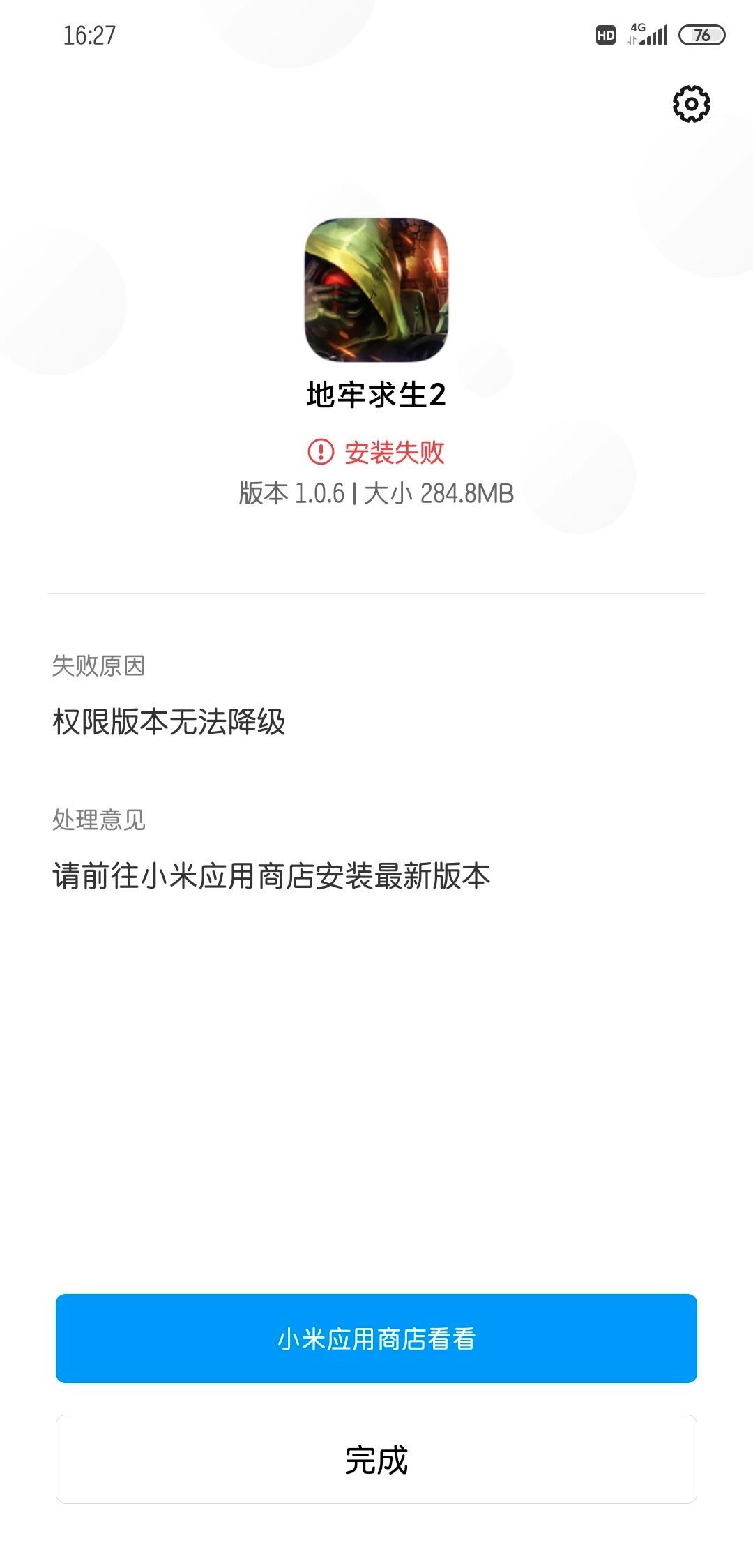Screen dimensions: 753x1568
Task: Click the red 安装失败 error icon
Action: pyautogui.click(x=321, y=453)
